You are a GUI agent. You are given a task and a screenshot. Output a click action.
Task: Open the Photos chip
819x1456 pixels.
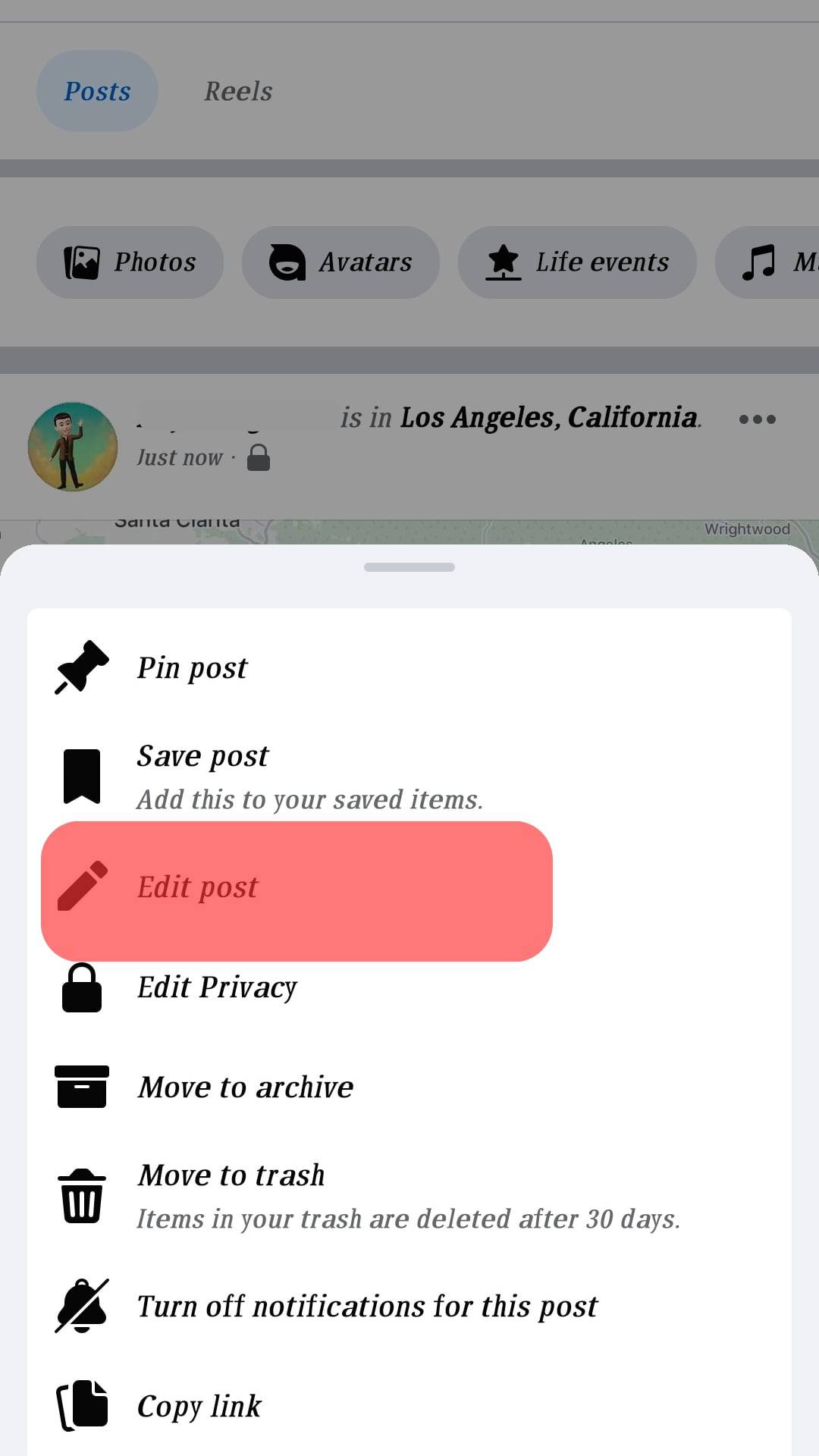[x=130, y=262]
